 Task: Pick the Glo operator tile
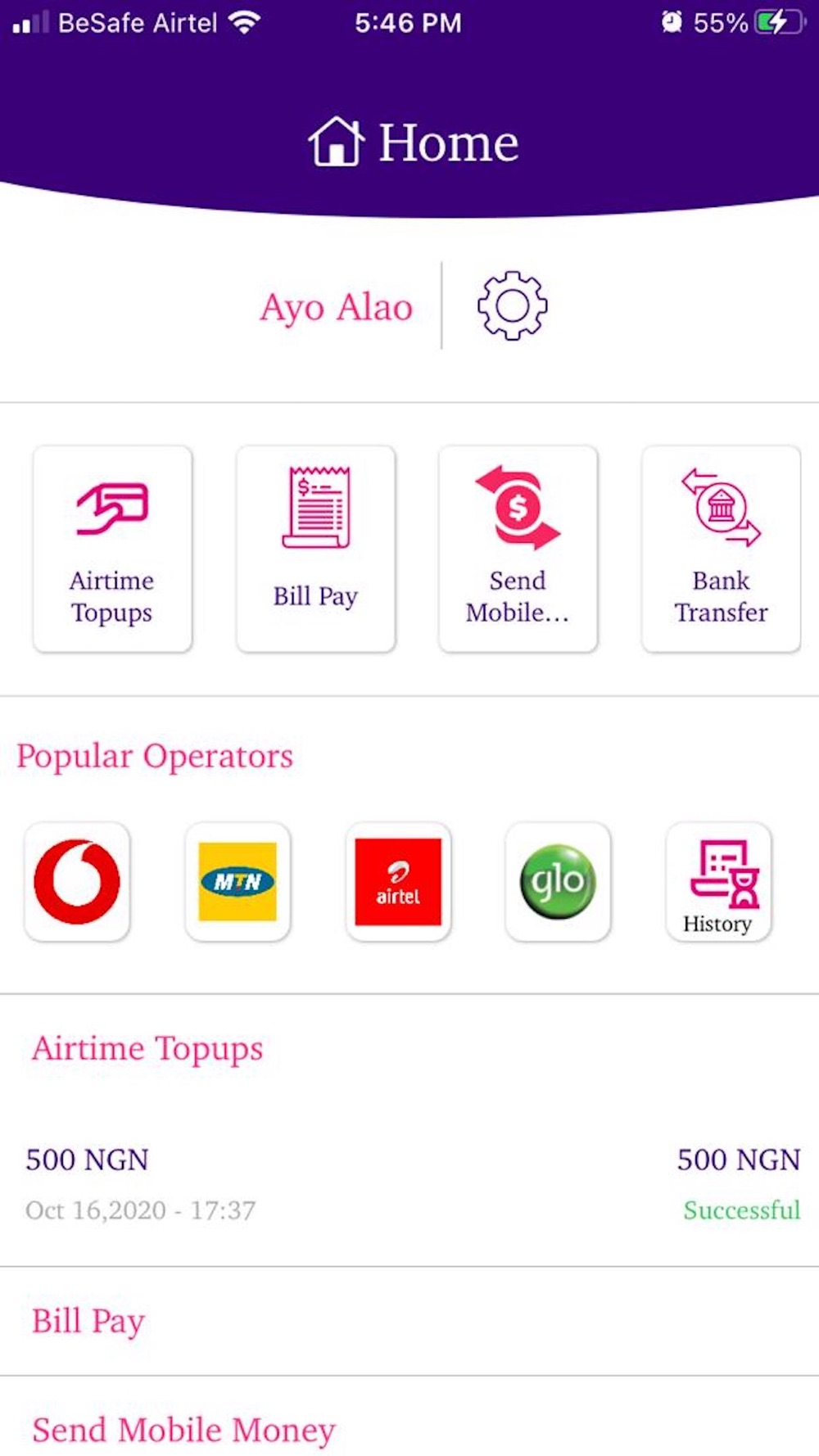pyautogui.click(x=558, y=882)
